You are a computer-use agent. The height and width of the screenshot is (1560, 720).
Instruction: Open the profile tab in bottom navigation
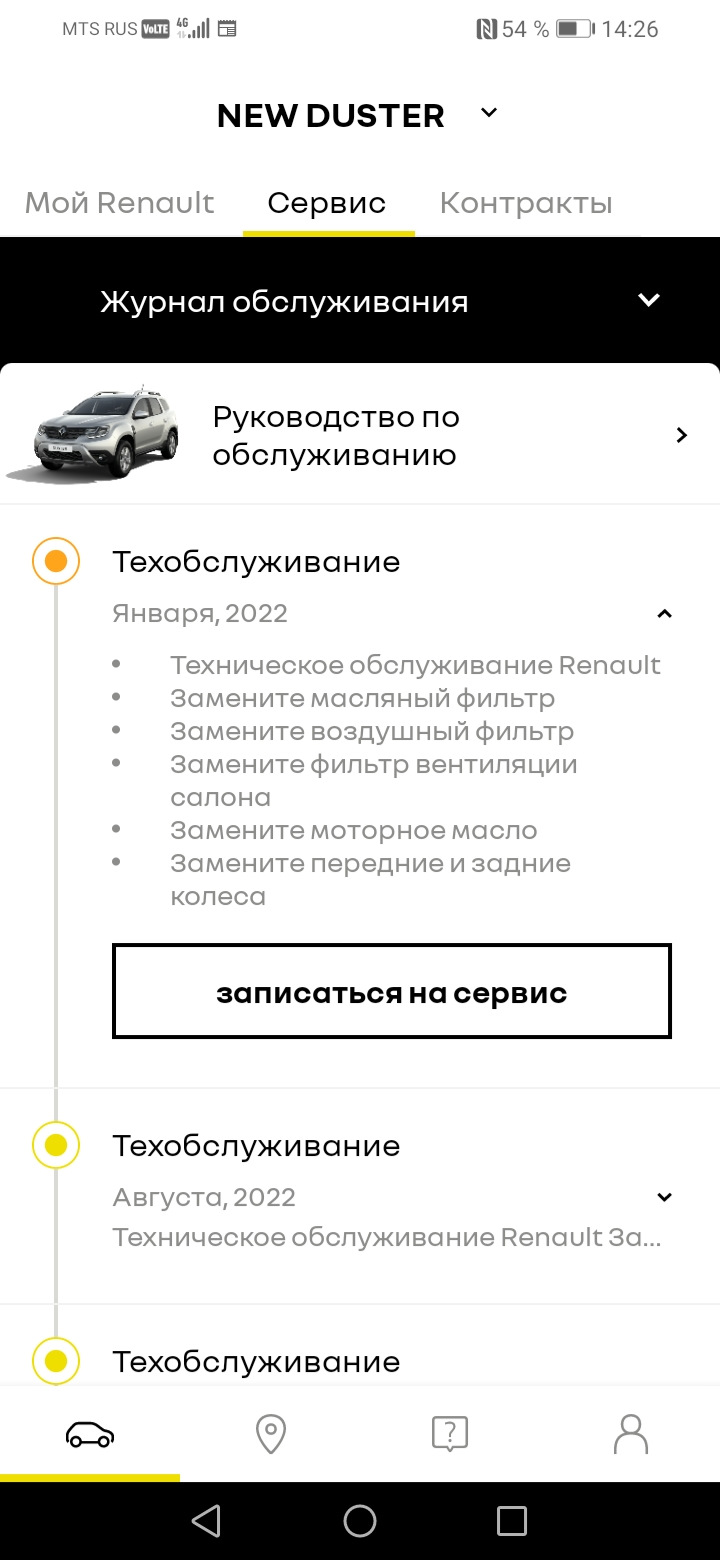(630, 1435)
